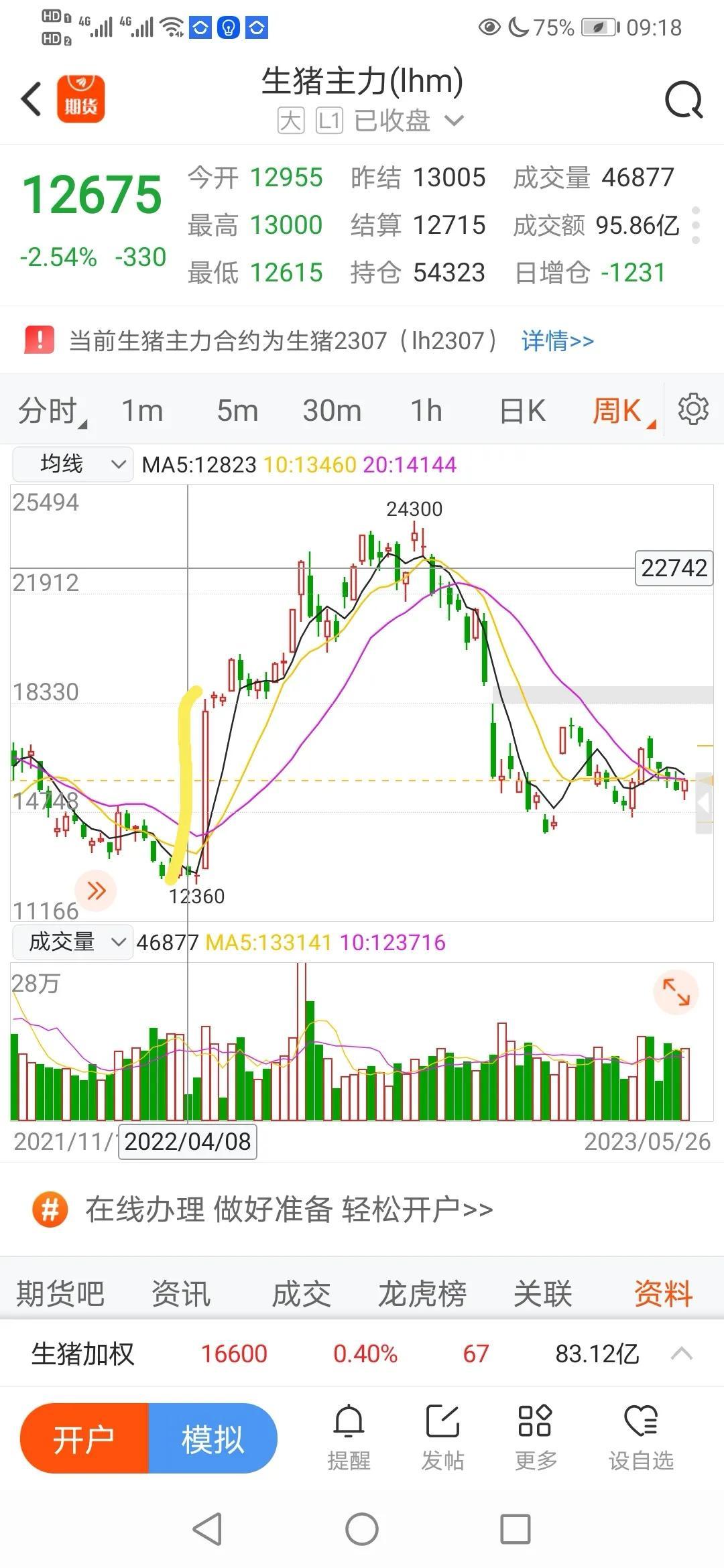Screen dimensions: 724x1568
Task: Add to watchlist with 设自选
Action: [x=641, y=1439]
